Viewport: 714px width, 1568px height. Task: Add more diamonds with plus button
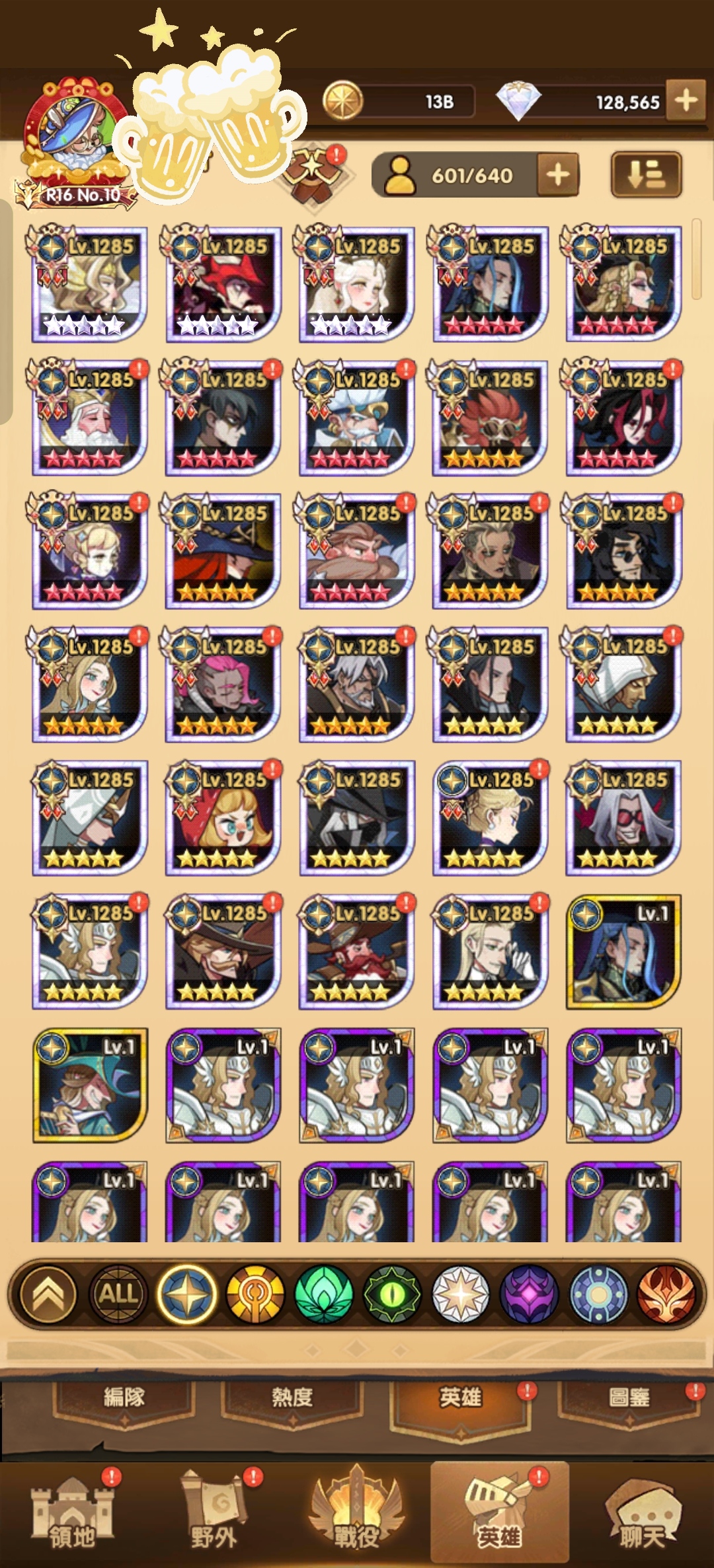click(686, 100)
